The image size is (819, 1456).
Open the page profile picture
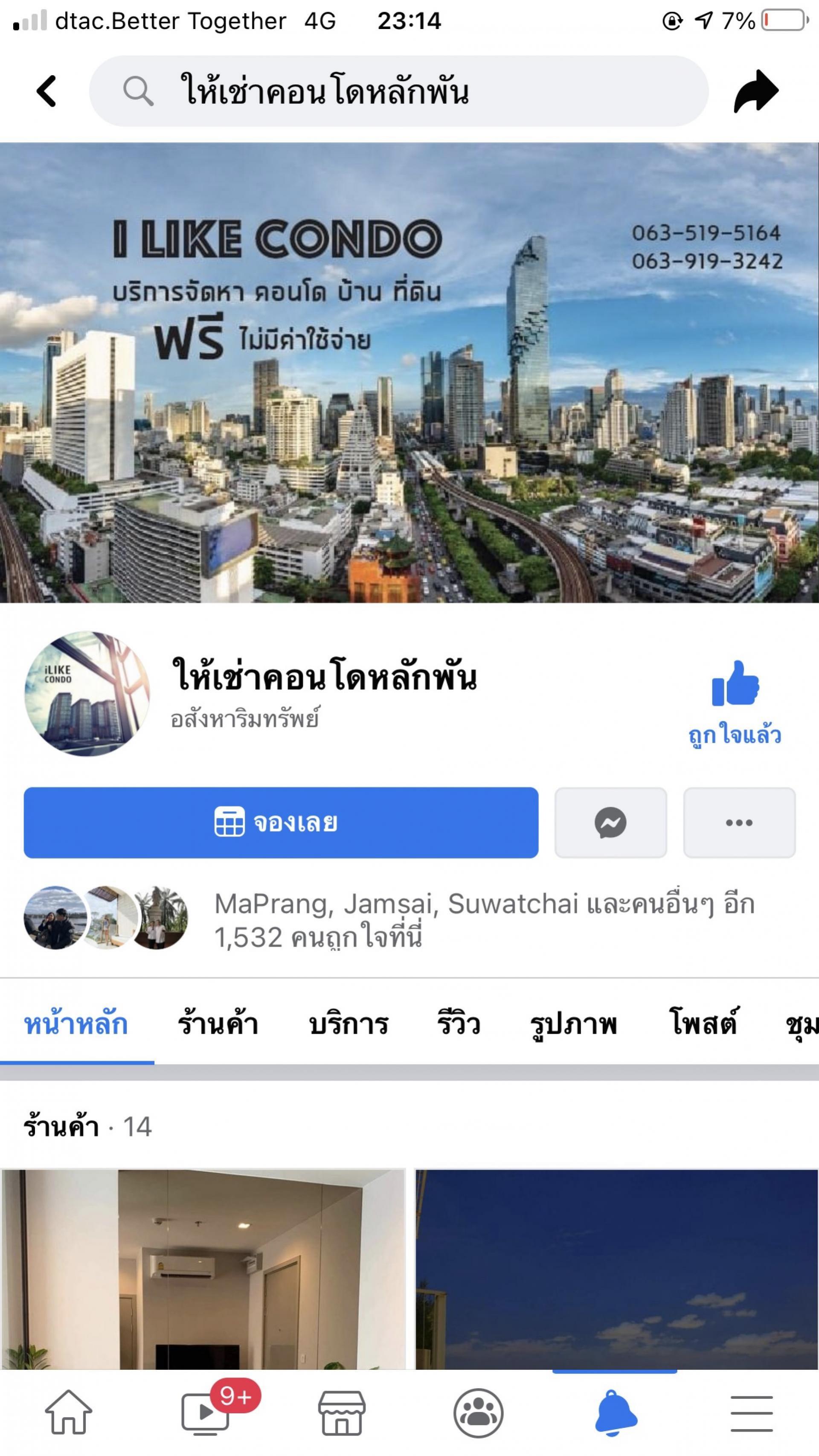pyautogui.click(x=87, y=694)
